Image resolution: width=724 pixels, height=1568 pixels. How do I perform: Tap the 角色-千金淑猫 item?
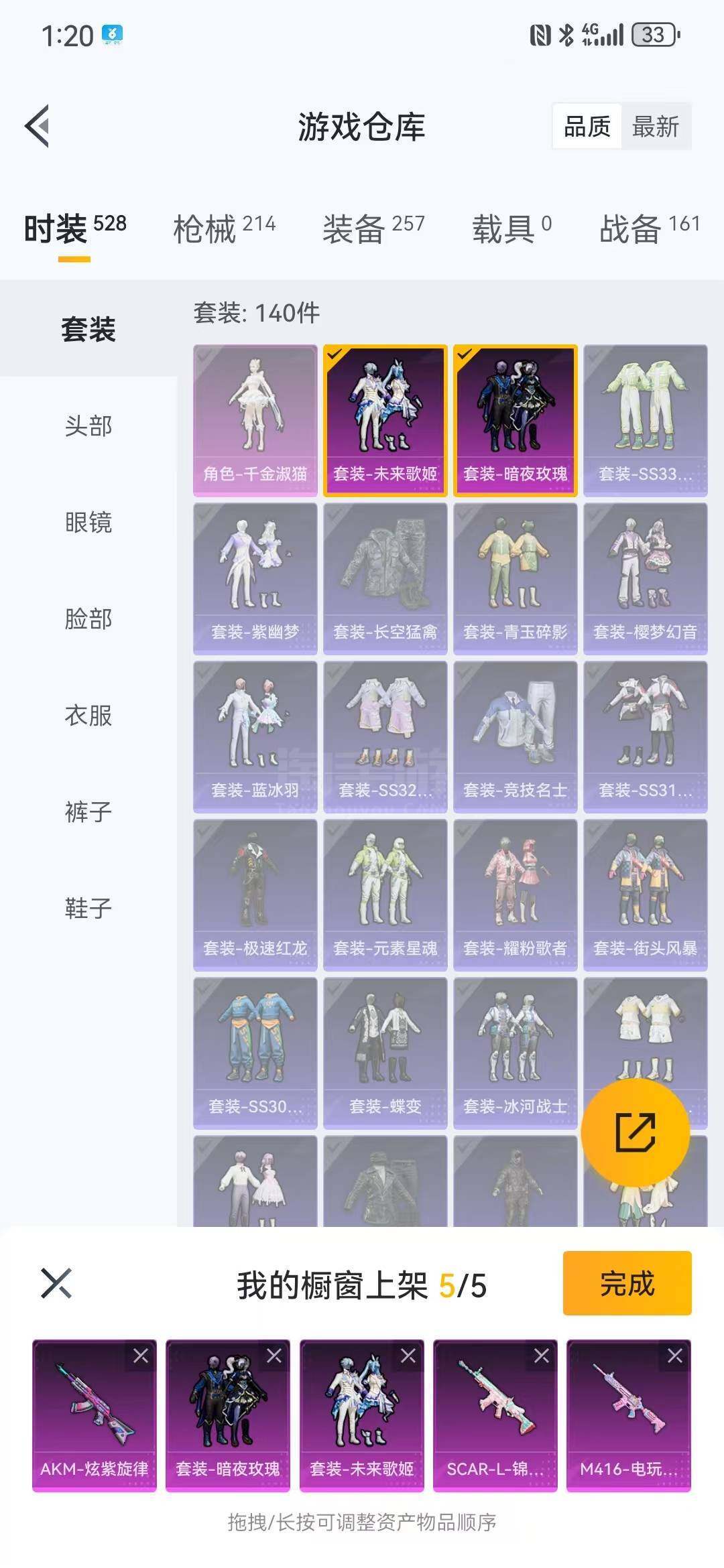[255, 421]
